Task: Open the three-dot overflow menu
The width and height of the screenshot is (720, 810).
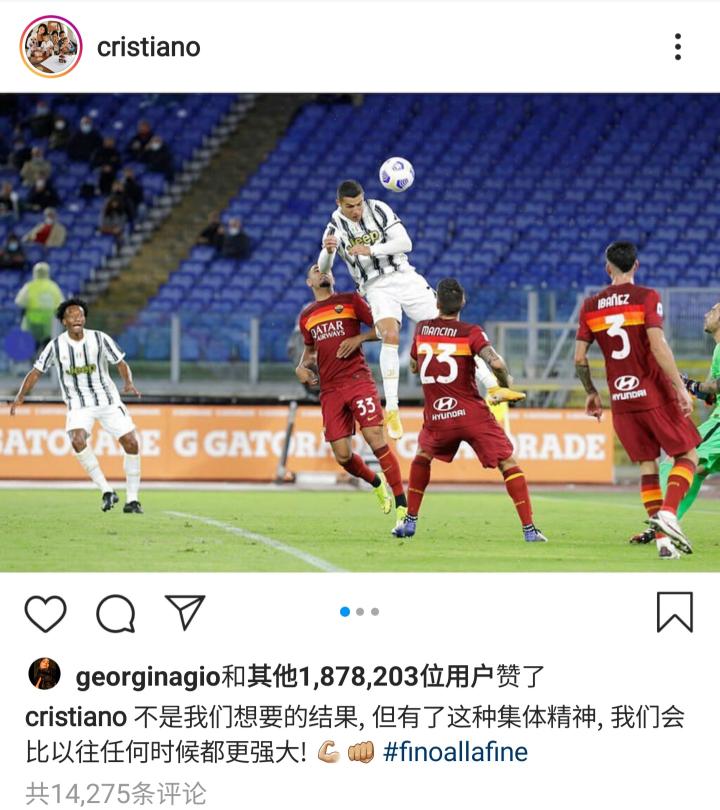Action: [677, 46]
